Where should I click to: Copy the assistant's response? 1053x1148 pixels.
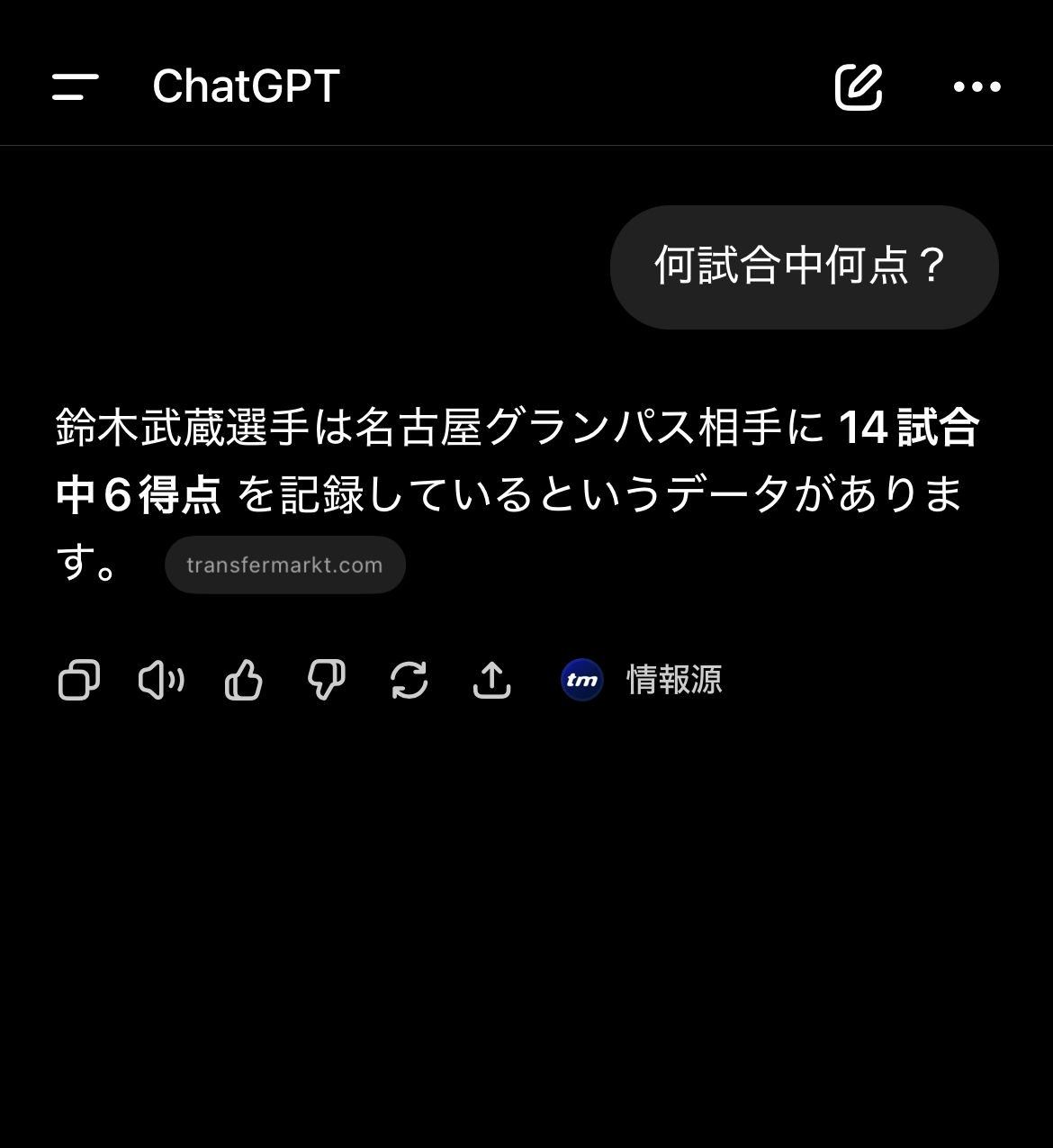(78, 680)
